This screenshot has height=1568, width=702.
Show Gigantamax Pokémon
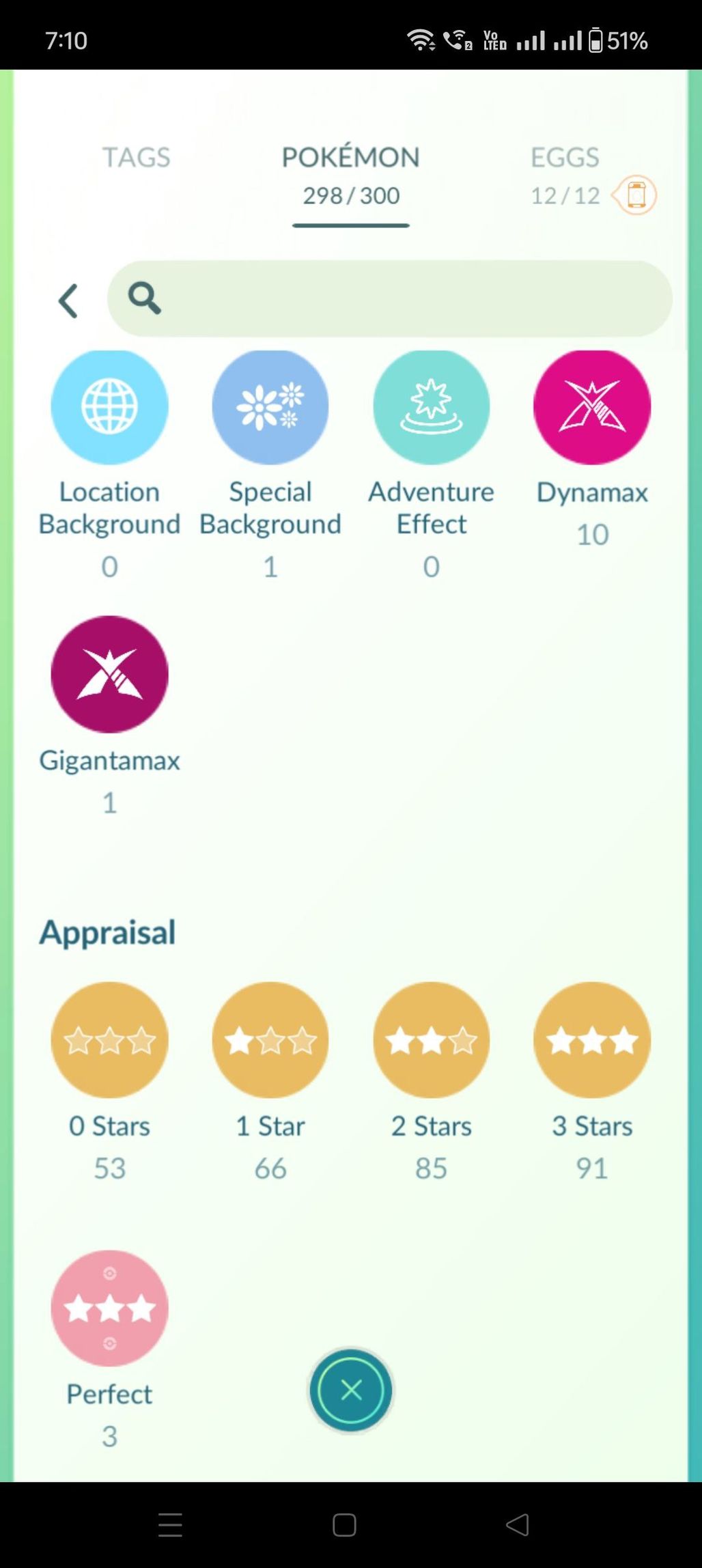109,675
